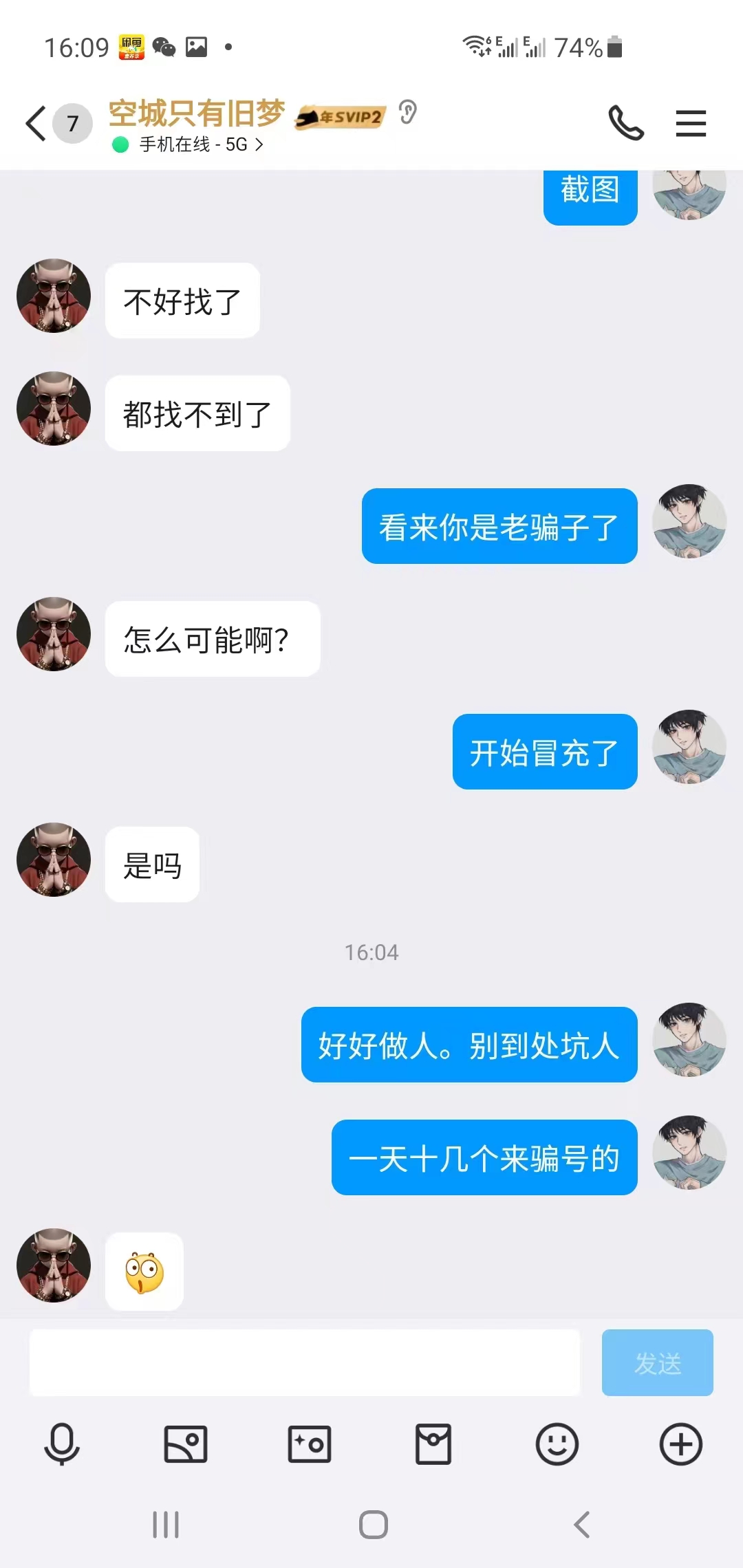Open the red packet option
743x1568 pixels.
click(x=433, y=1444)
